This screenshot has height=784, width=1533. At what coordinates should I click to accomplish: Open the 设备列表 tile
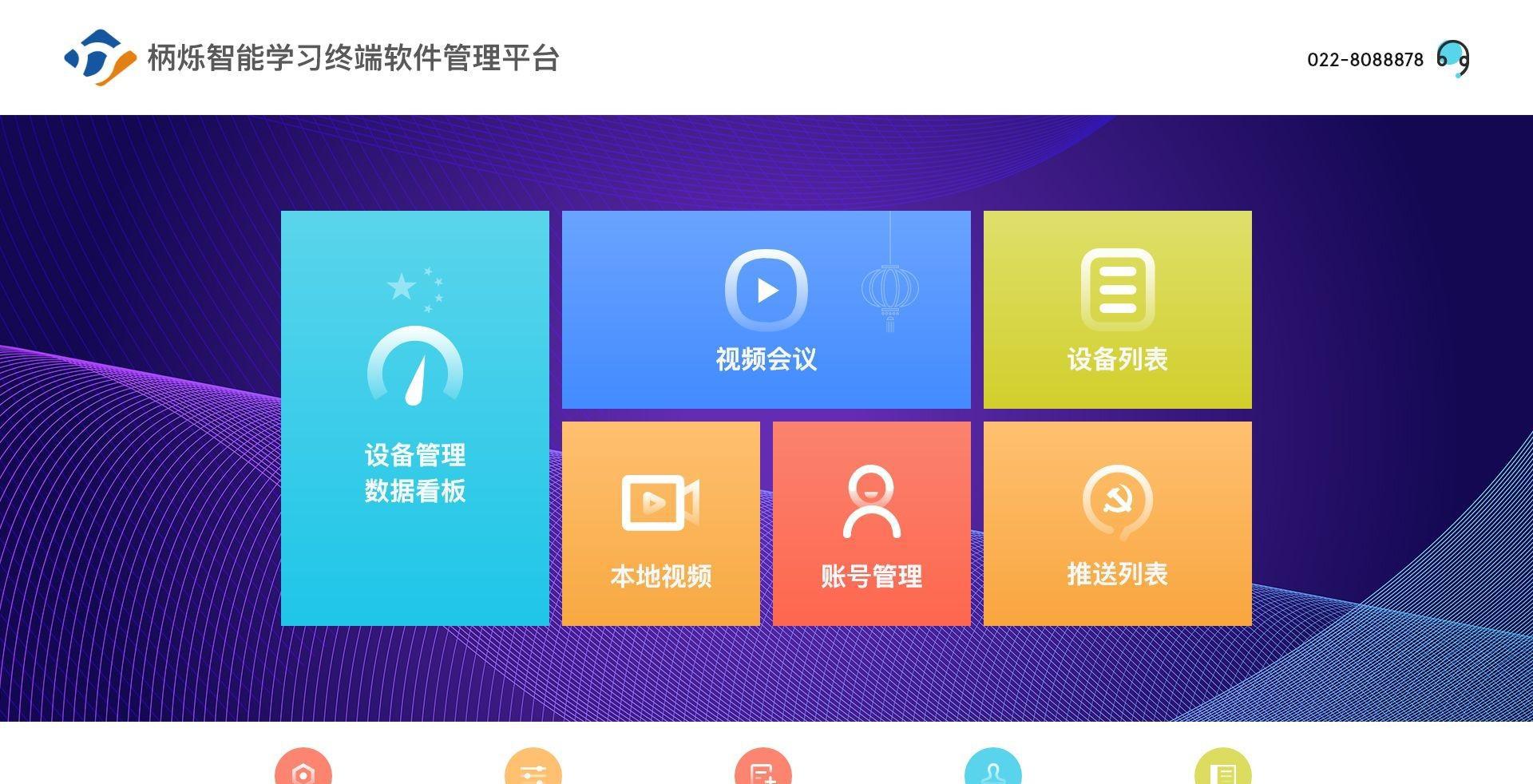tap(1117, 310)
